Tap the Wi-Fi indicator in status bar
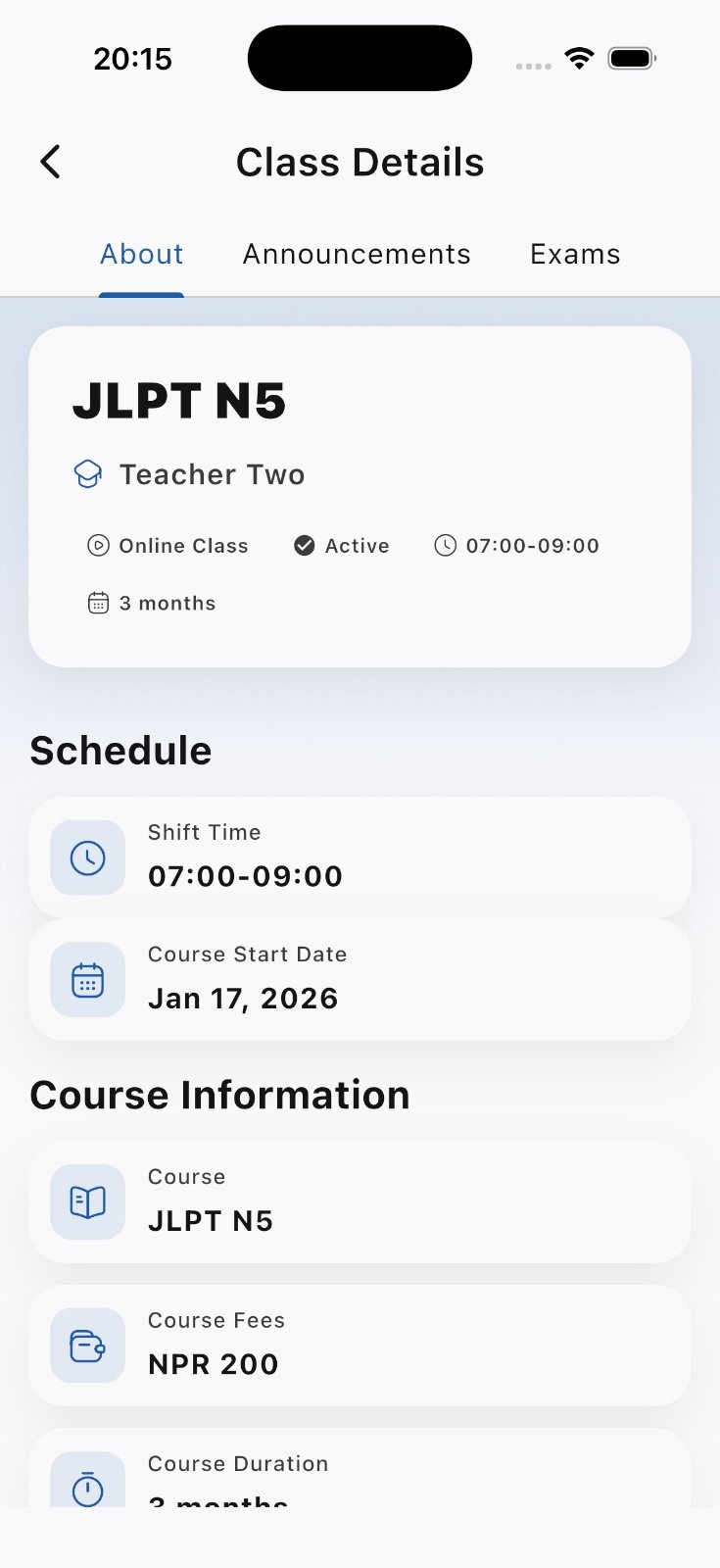 [x=579, y=58]
